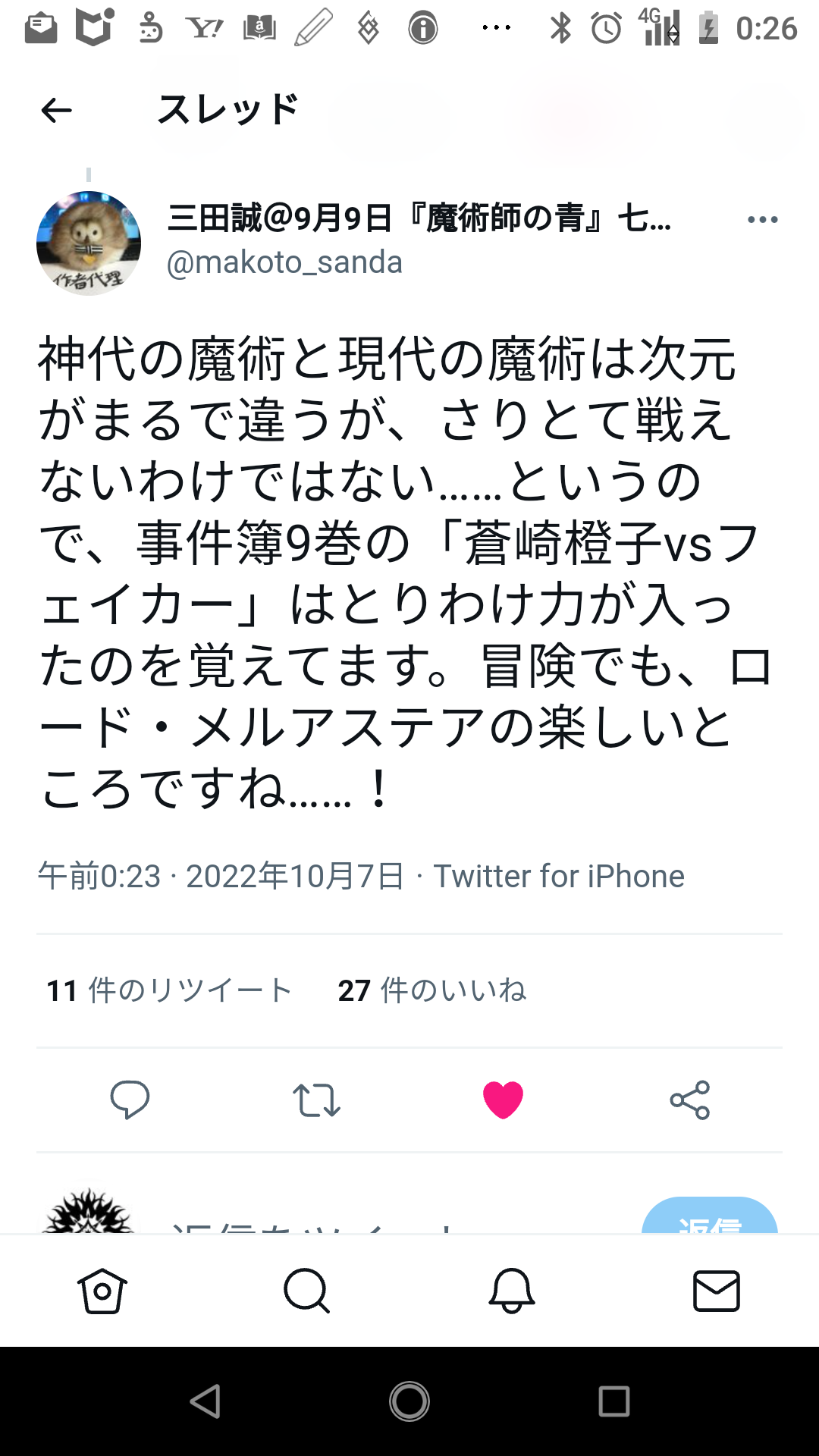Open 三田誠's profile avatar

tap(89, 243)
